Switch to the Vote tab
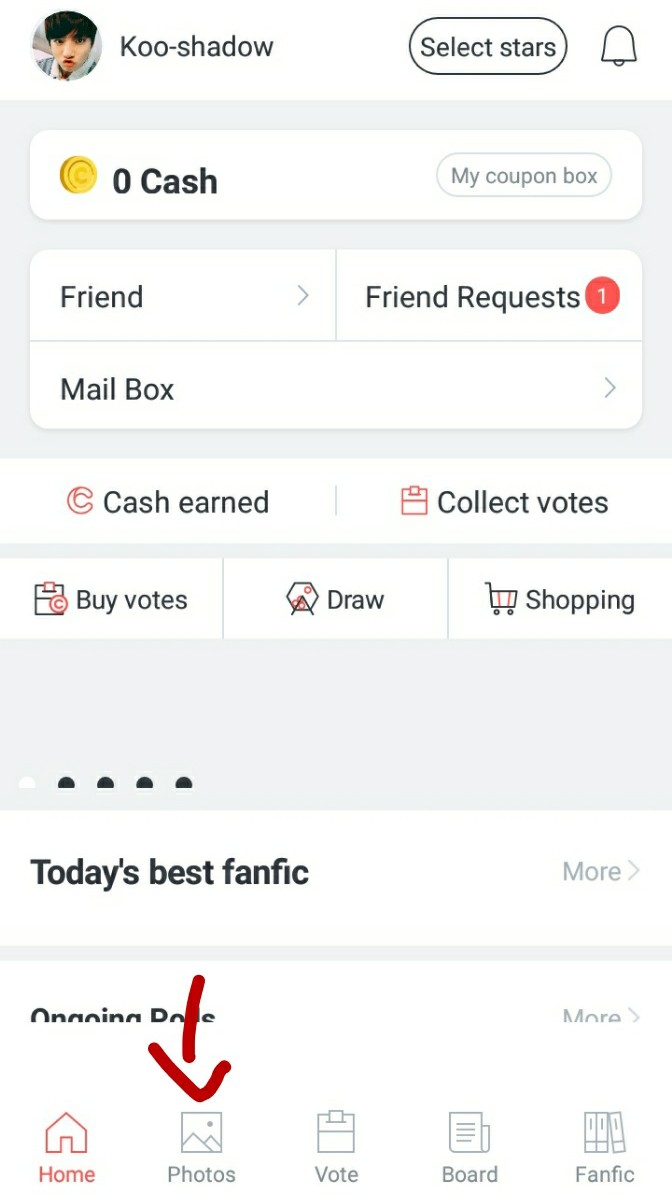The height and width of the screenshot is (1195, 672). click(x=336, y=1147)
